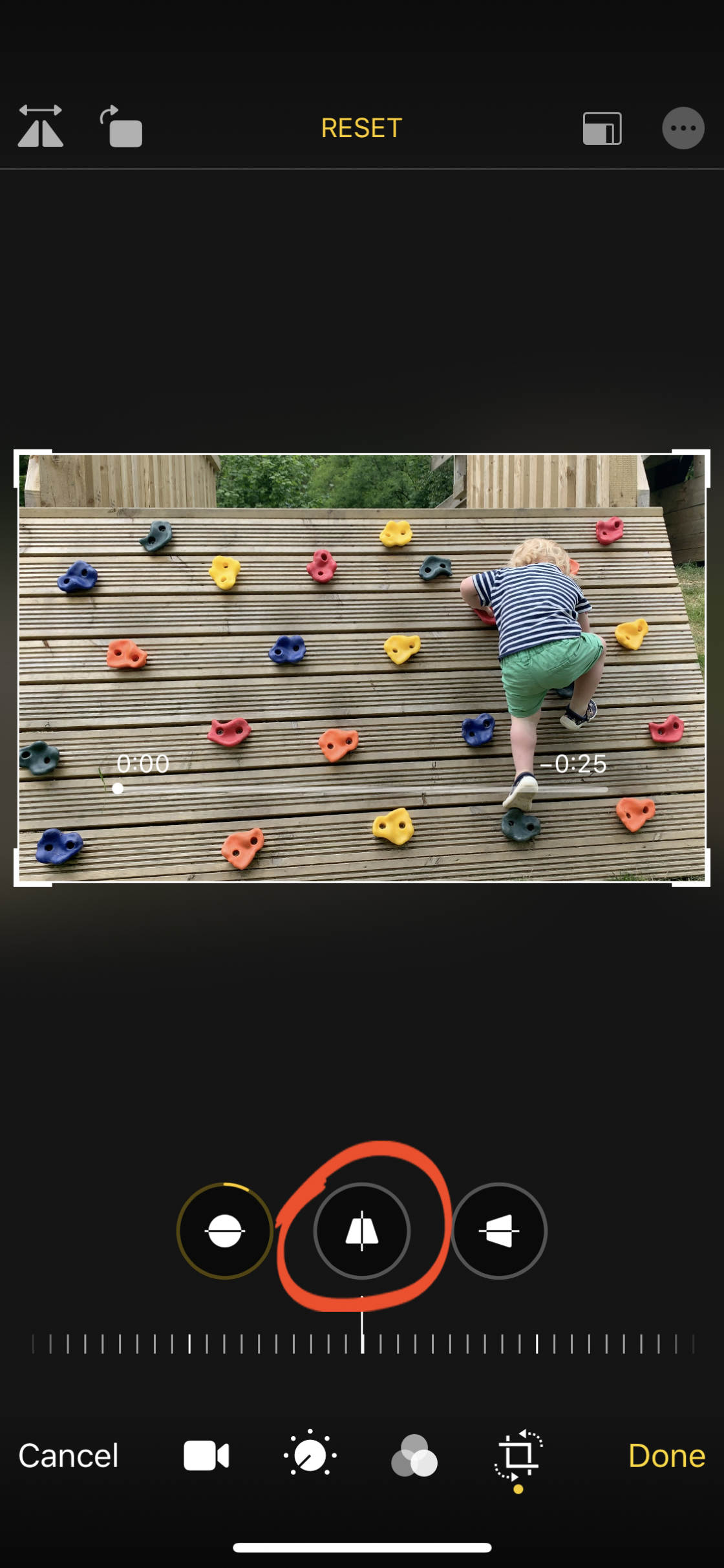Open the aspect ratio options
This screenshot has height=1568, width=724.
pyautogui.click(x=602, y=128)
